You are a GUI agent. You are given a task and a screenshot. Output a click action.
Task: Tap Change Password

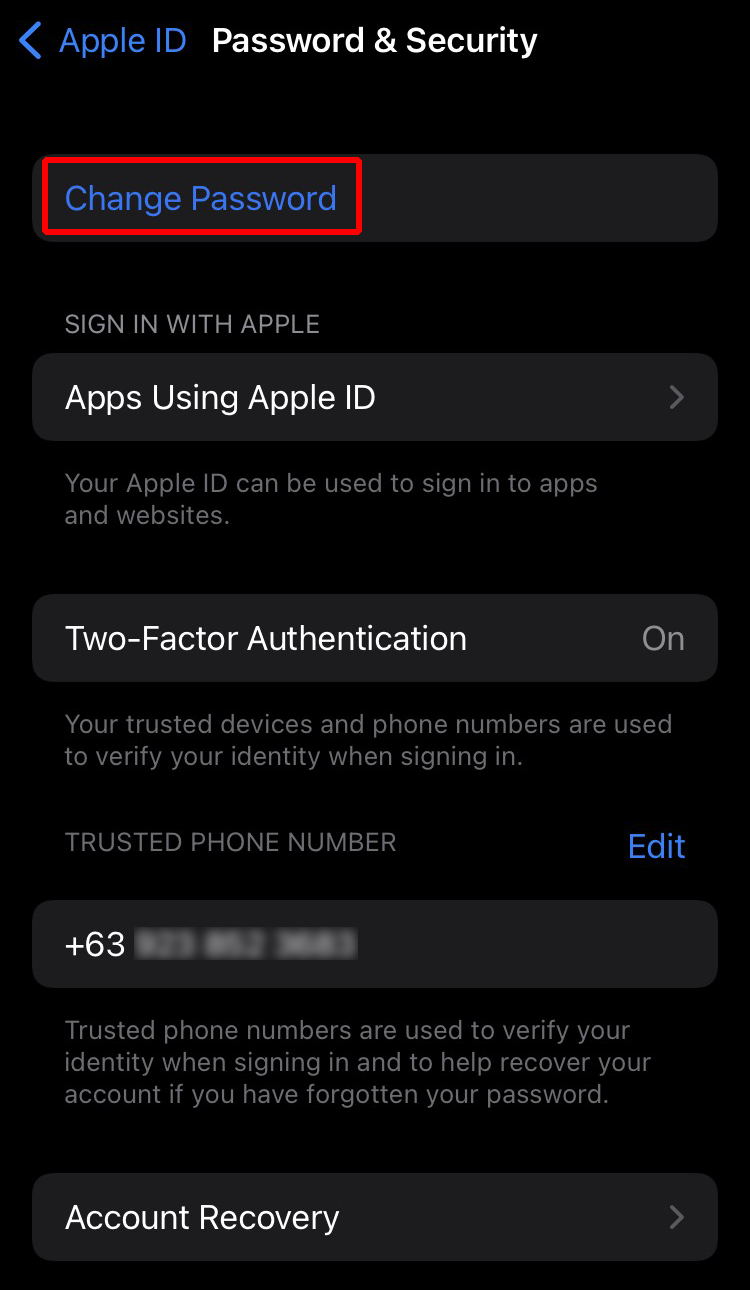(x=201, y=198)
